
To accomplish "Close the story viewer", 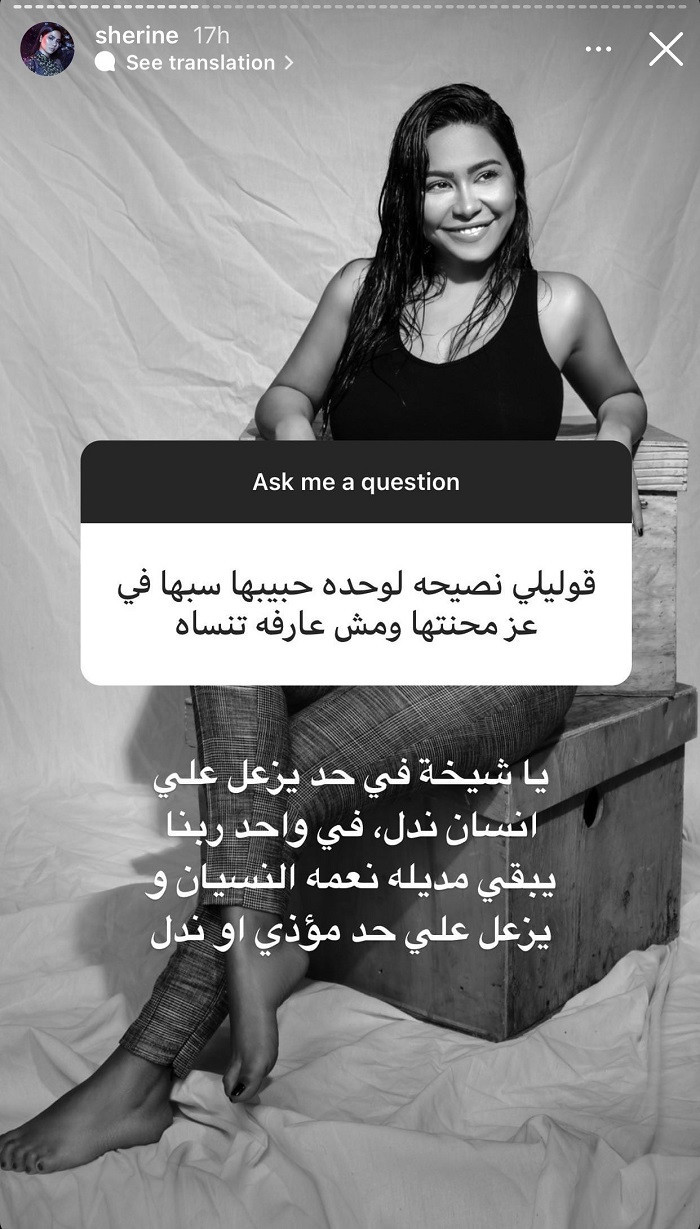I will point(665,49).
